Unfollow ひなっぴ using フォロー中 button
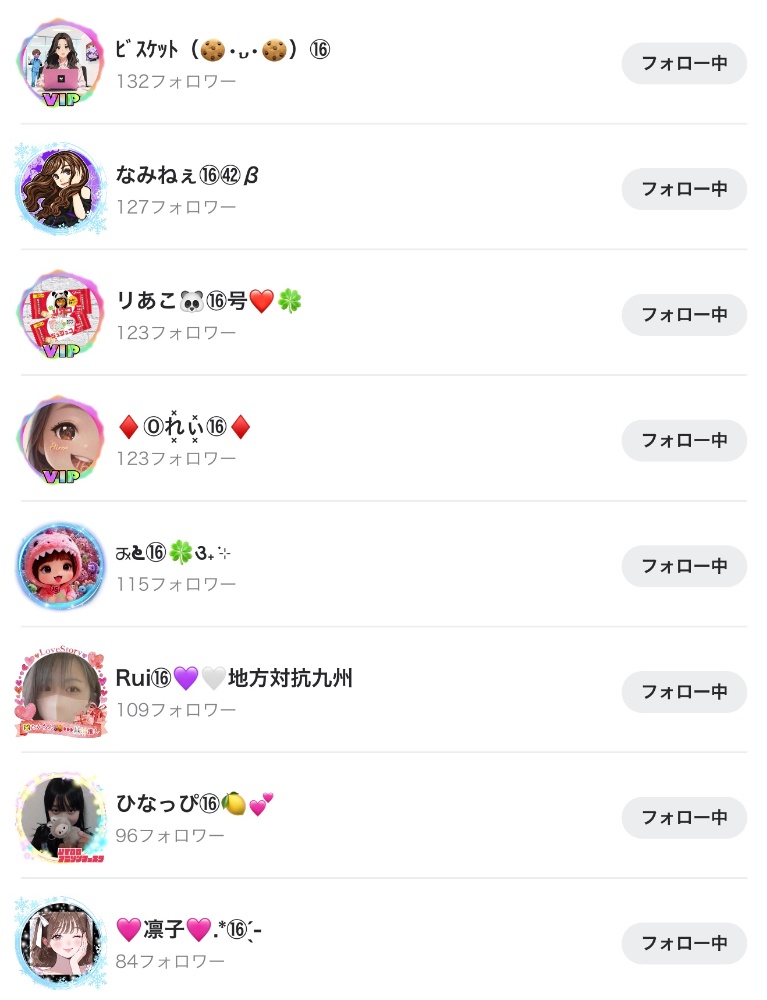The height and width of the screenshot is (1000, 767). click(684, 817)
